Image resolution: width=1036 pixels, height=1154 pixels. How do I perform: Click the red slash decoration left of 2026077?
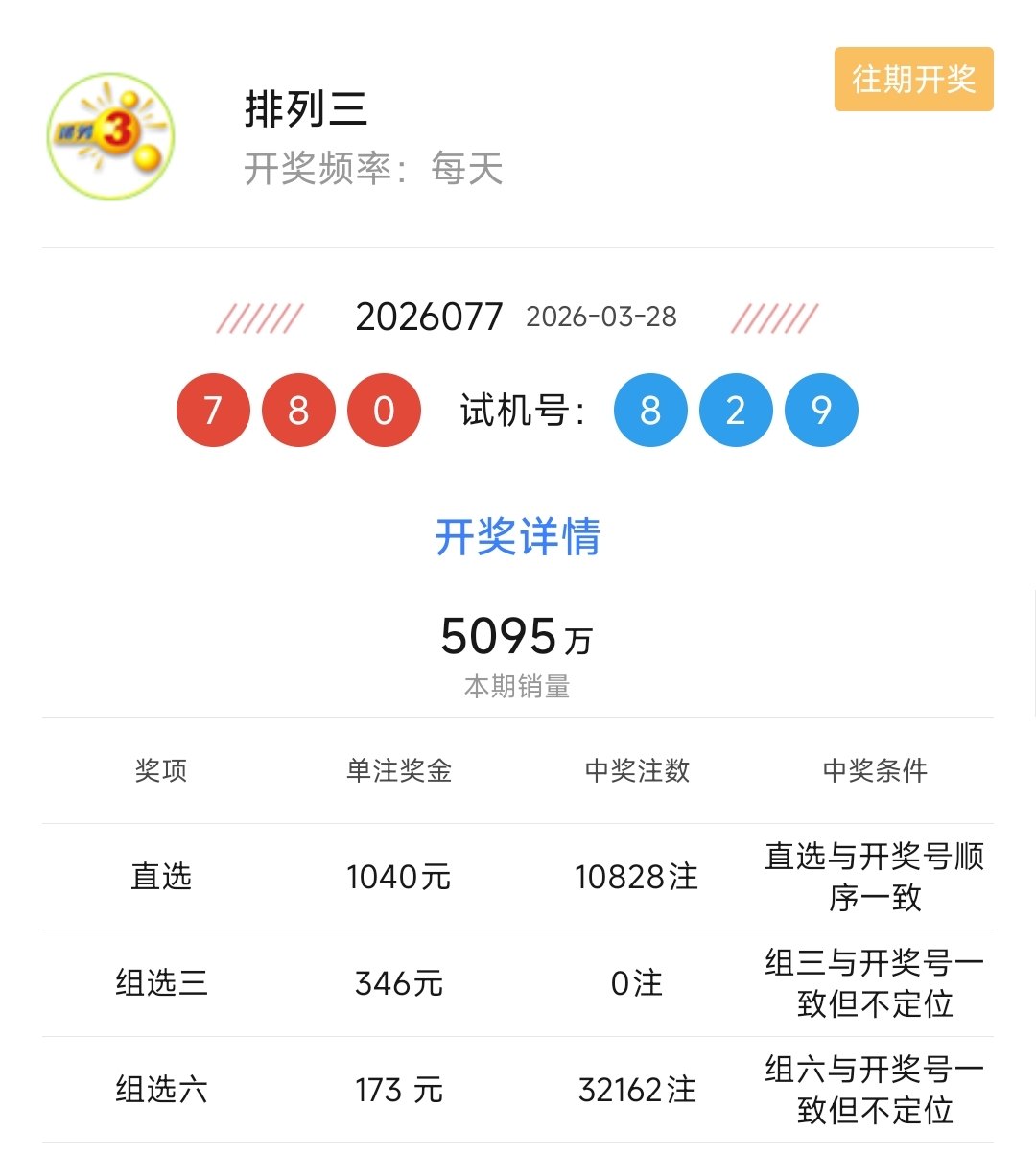click(261, 317)
